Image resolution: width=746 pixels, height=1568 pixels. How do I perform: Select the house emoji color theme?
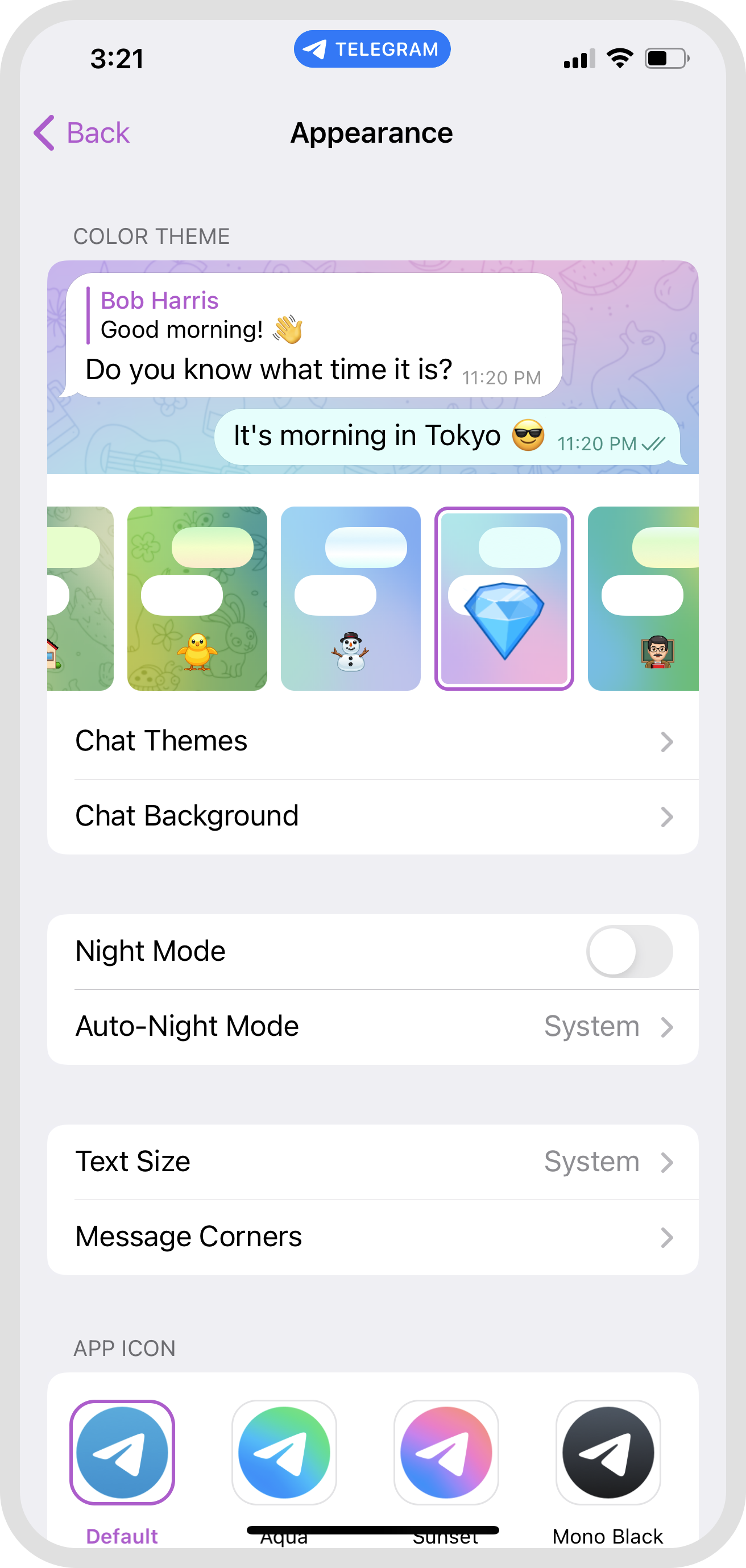[80, 598]
